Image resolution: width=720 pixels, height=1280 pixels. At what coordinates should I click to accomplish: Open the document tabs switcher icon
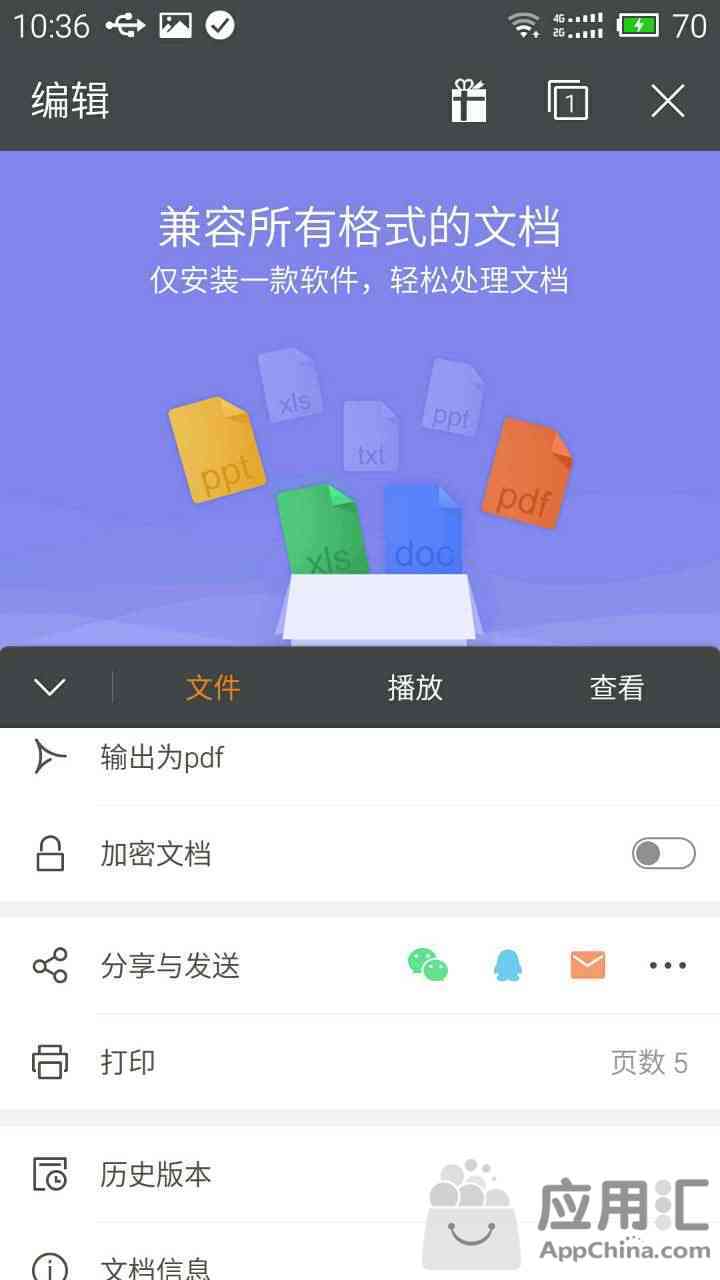(568, 101)
